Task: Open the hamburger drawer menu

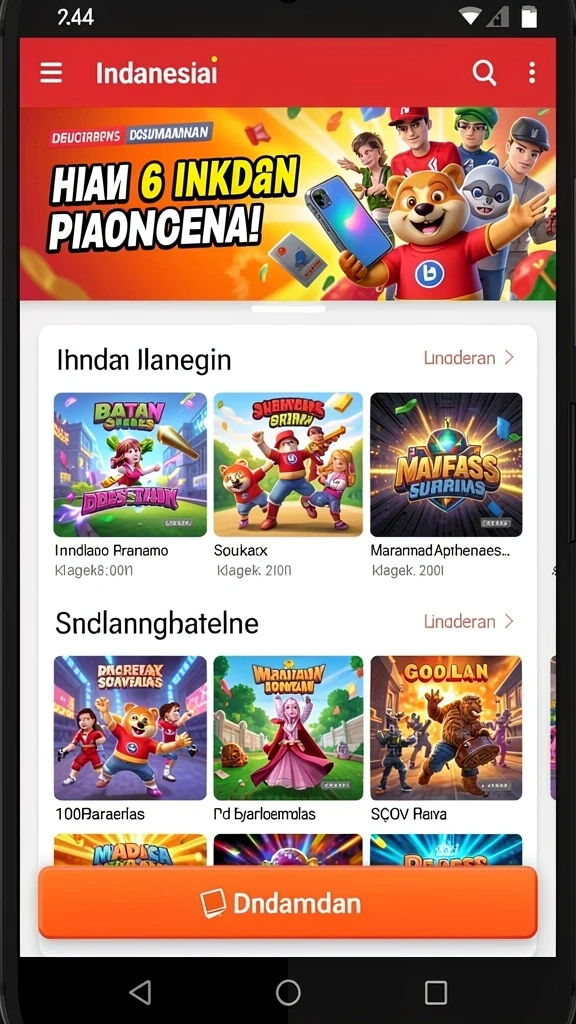Action: (51, 72)
